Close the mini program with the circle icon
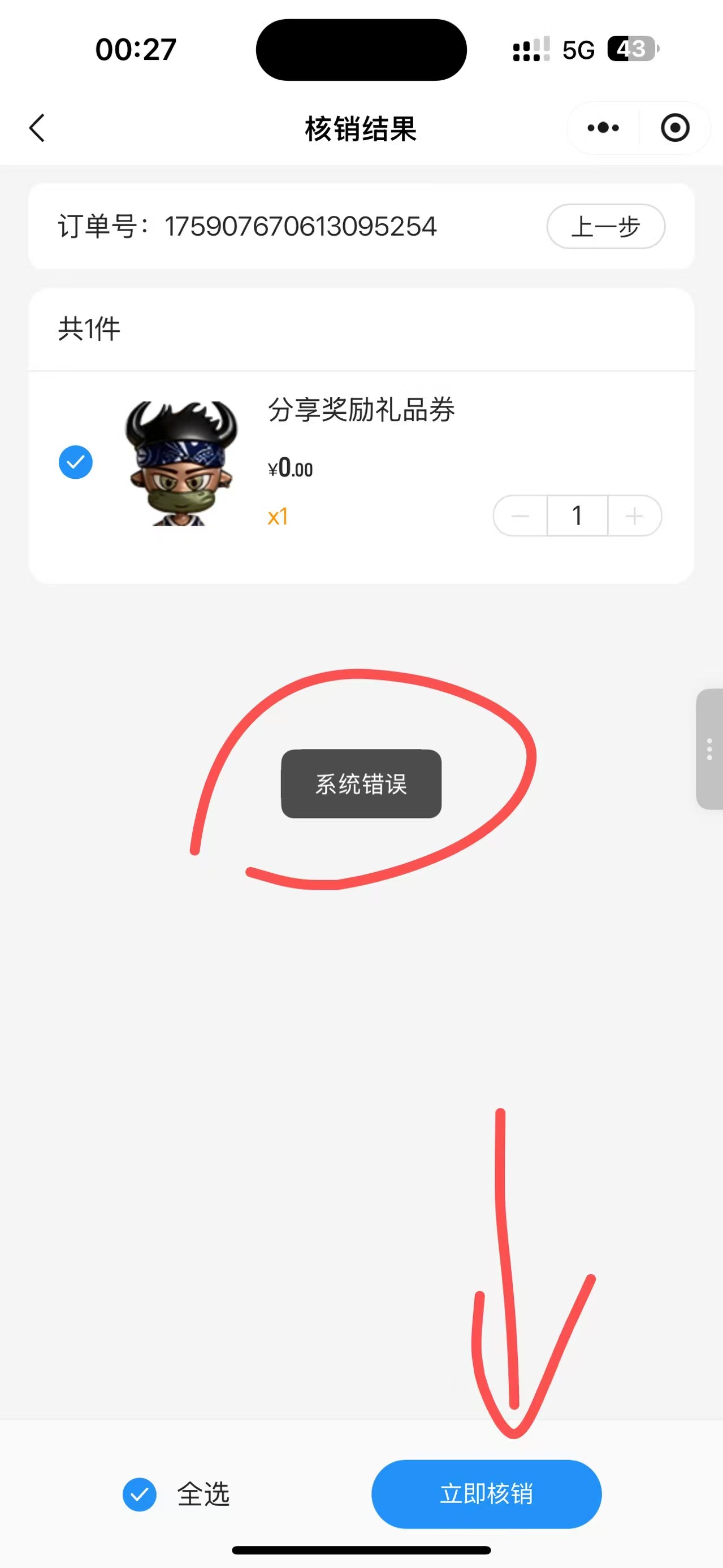This screenshot has width=723, height=1568. click(675, 128)
